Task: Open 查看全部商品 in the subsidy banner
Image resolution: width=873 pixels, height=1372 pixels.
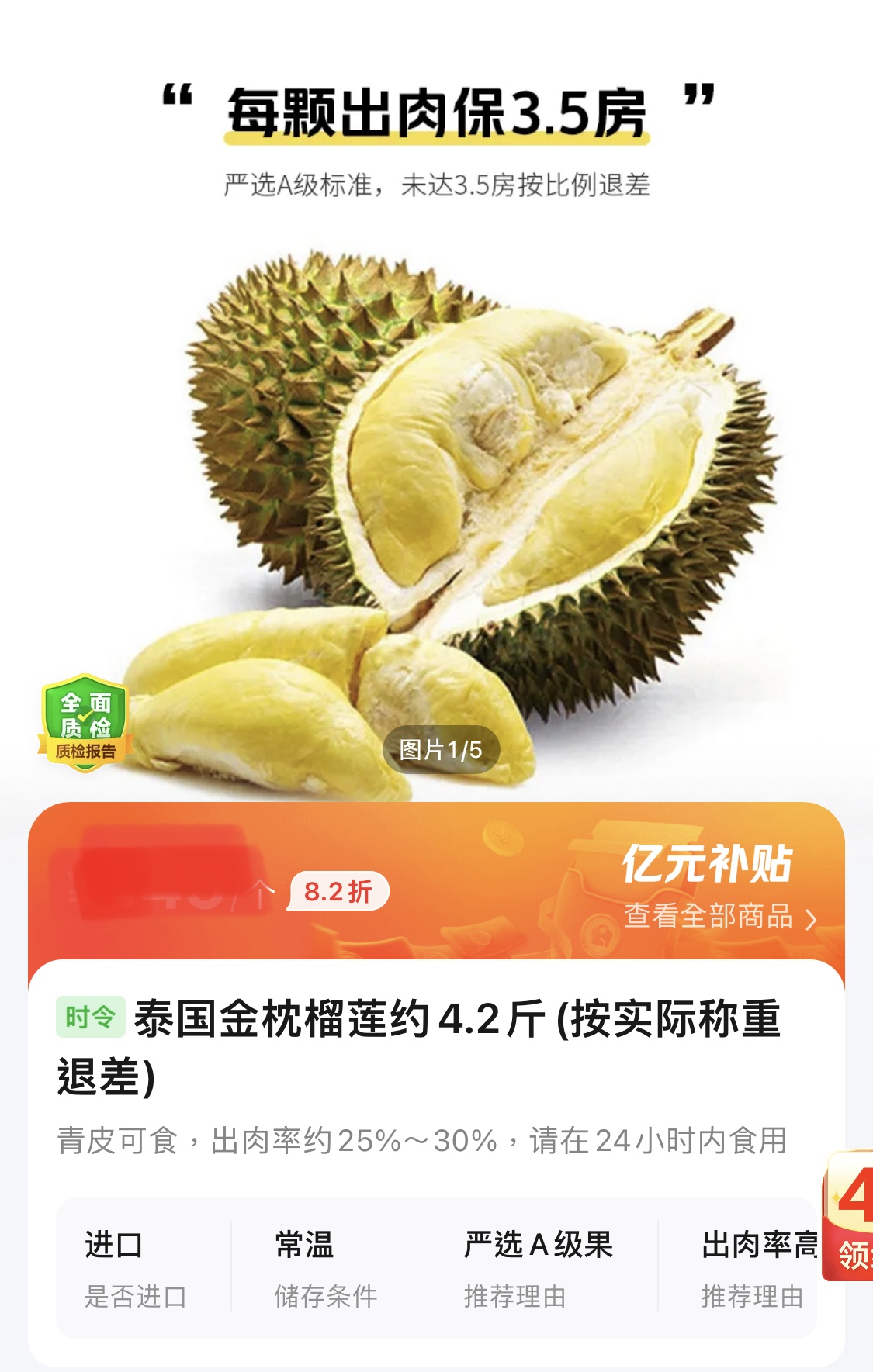Action: (x=719, y=917)
